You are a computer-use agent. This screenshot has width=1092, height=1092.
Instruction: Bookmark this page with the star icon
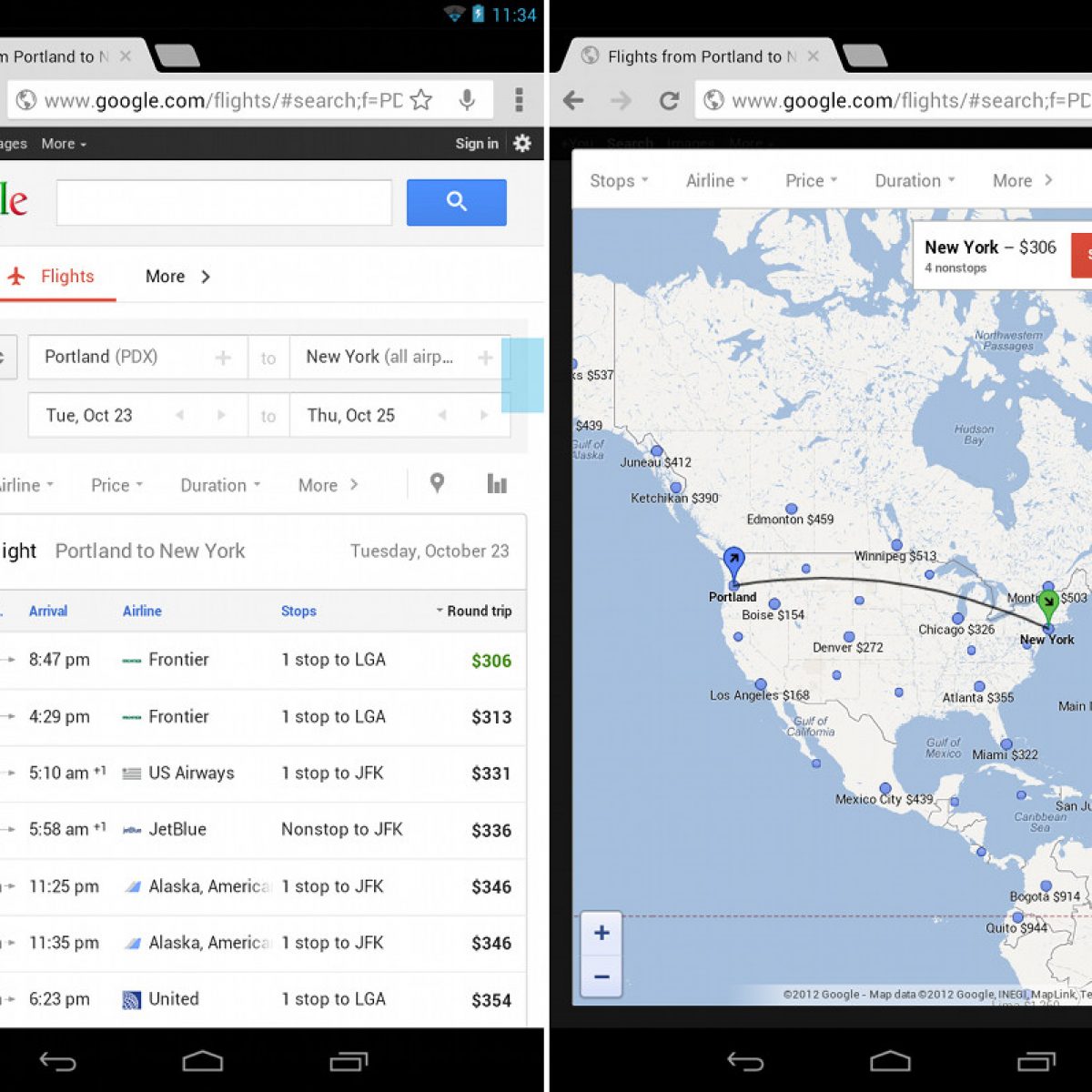click(420, 99)
